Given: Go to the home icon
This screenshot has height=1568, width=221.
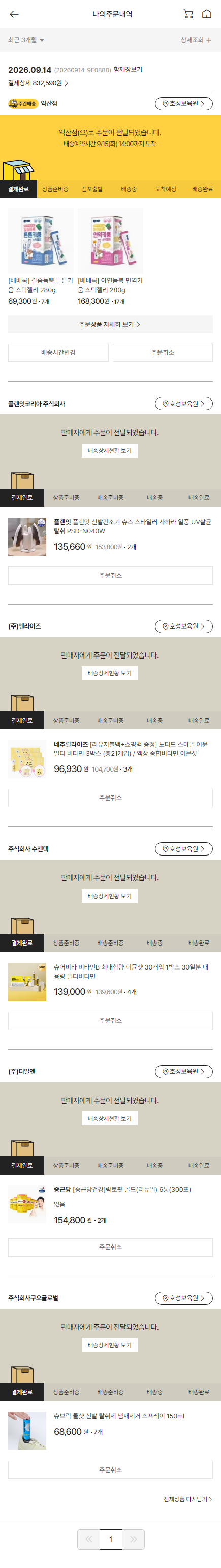Looking at the screenshot, I should tap(207, 14).
